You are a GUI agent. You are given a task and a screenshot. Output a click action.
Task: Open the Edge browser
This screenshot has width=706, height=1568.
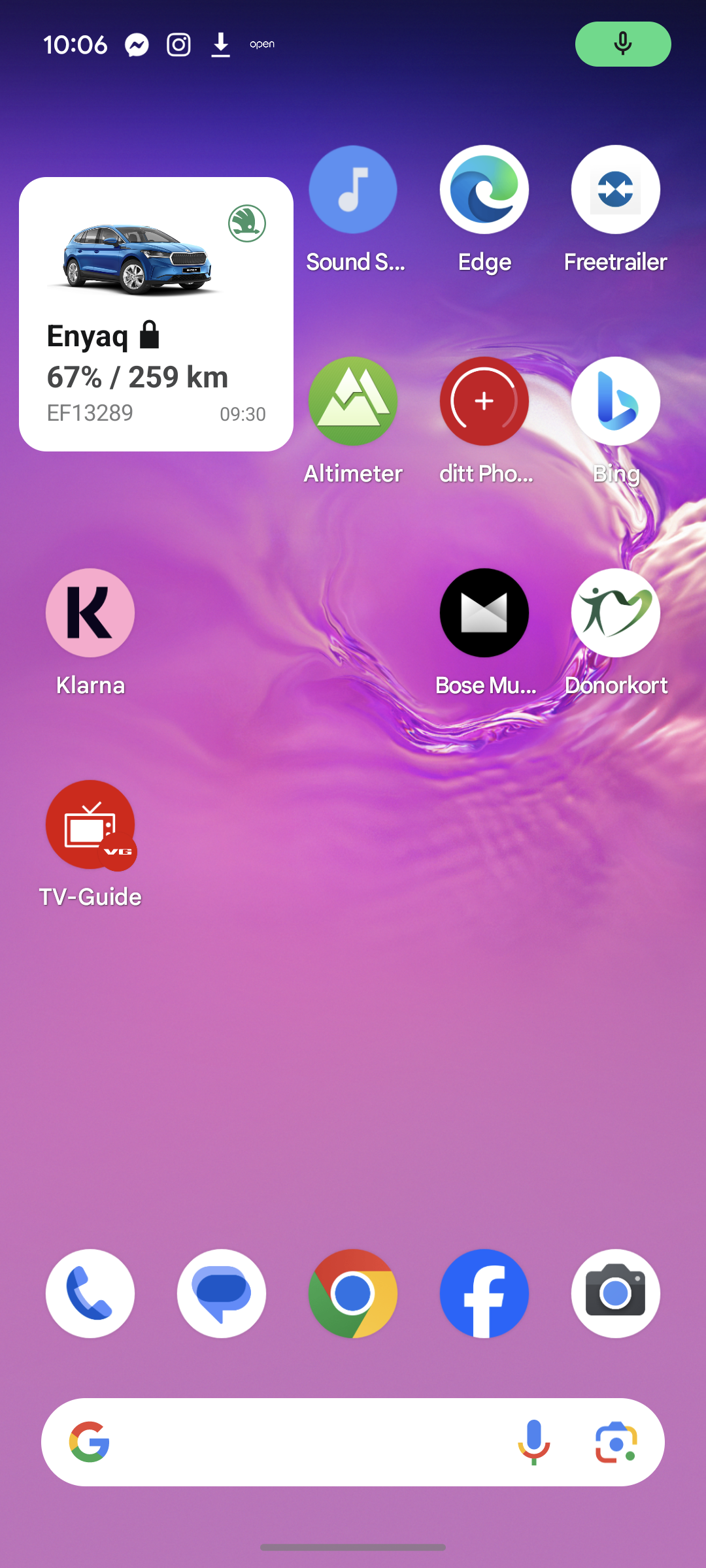tap(484, 189)
